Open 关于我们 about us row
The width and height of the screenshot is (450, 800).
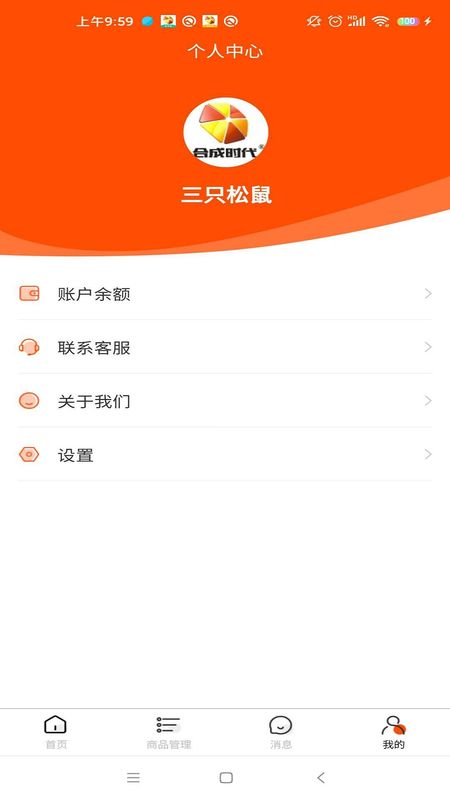(225, 401)
